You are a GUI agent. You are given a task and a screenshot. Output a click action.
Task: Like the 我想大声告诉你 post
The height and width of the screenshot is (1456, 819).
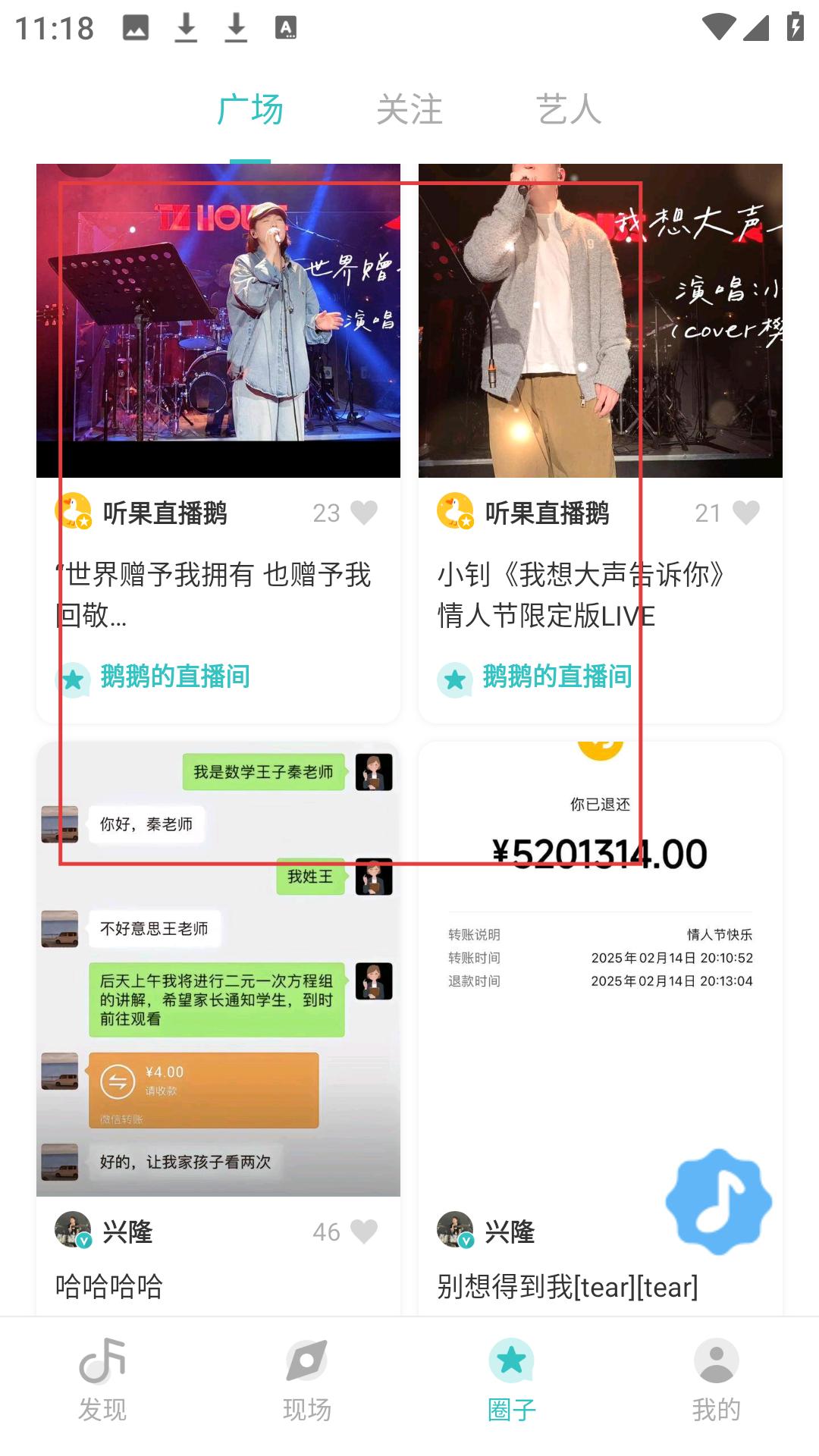click(x=746, y=513)
